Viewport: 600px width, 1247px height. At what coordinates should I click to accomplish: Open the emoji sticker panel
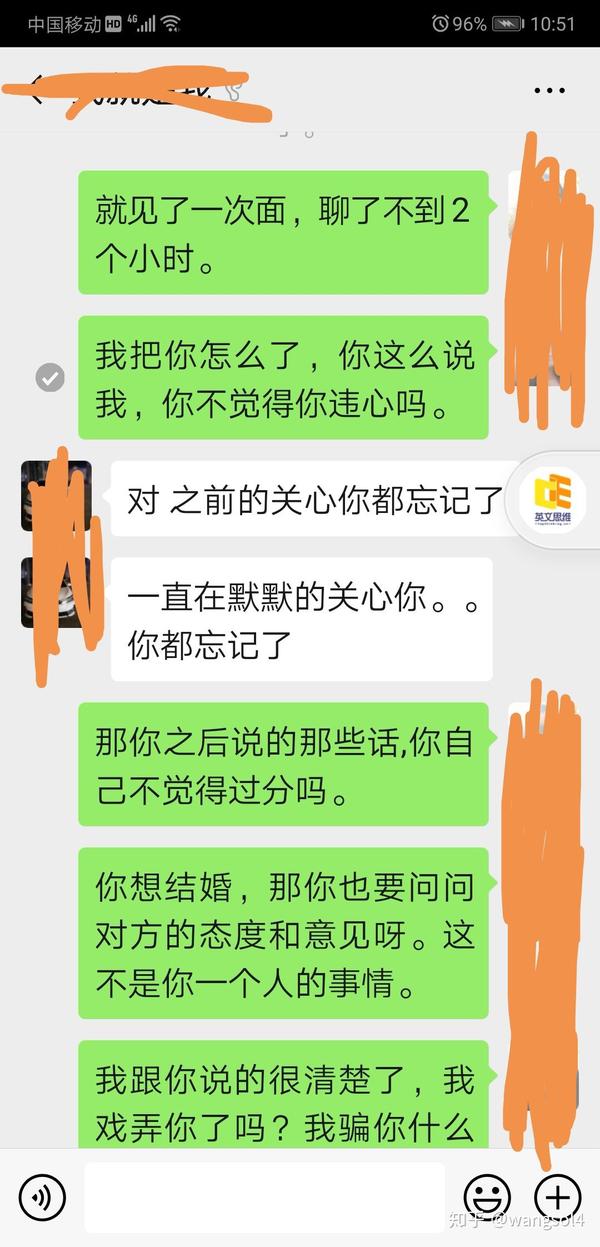(487, 1196)
